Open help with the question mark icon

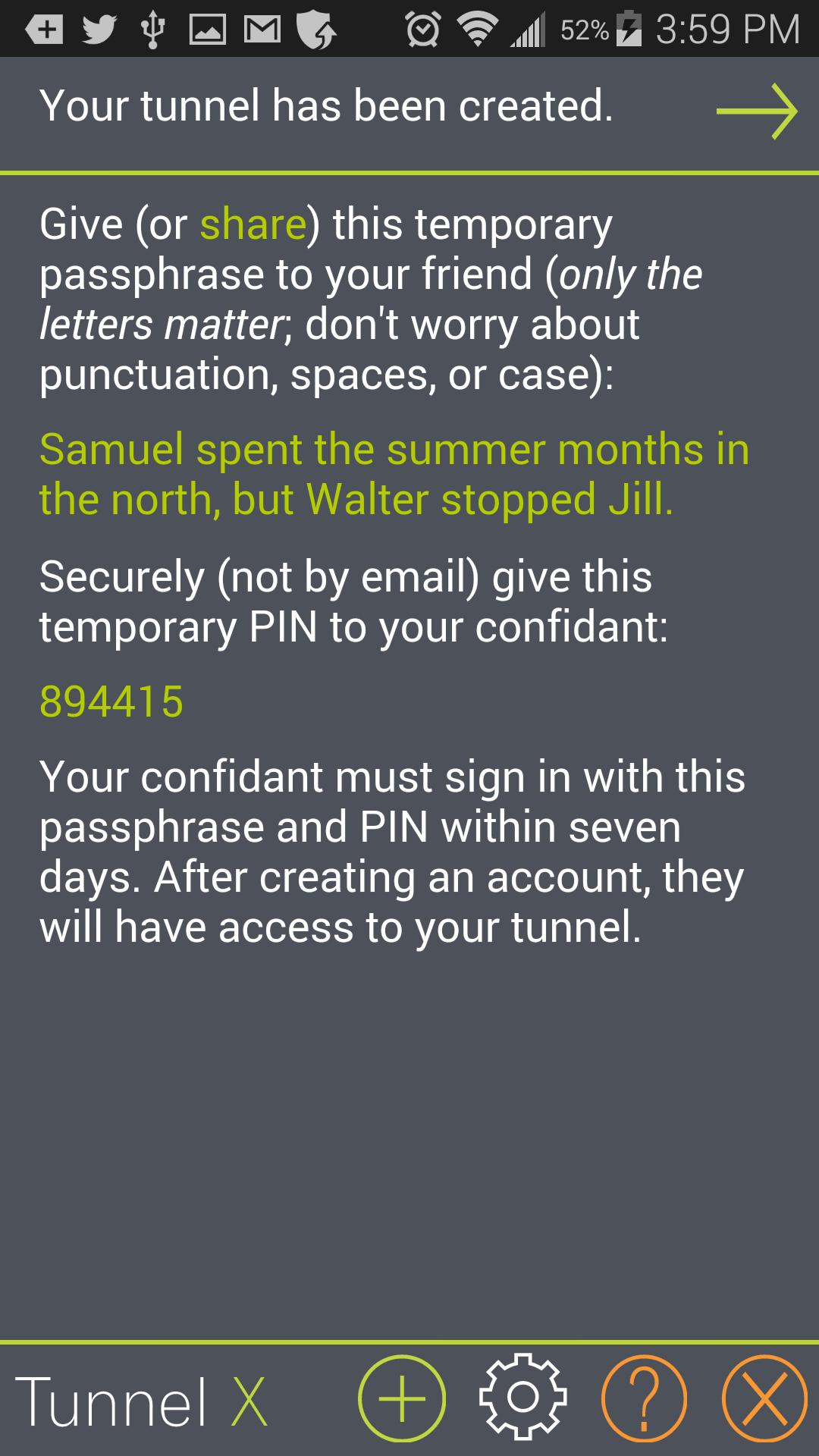point(644,1398)
